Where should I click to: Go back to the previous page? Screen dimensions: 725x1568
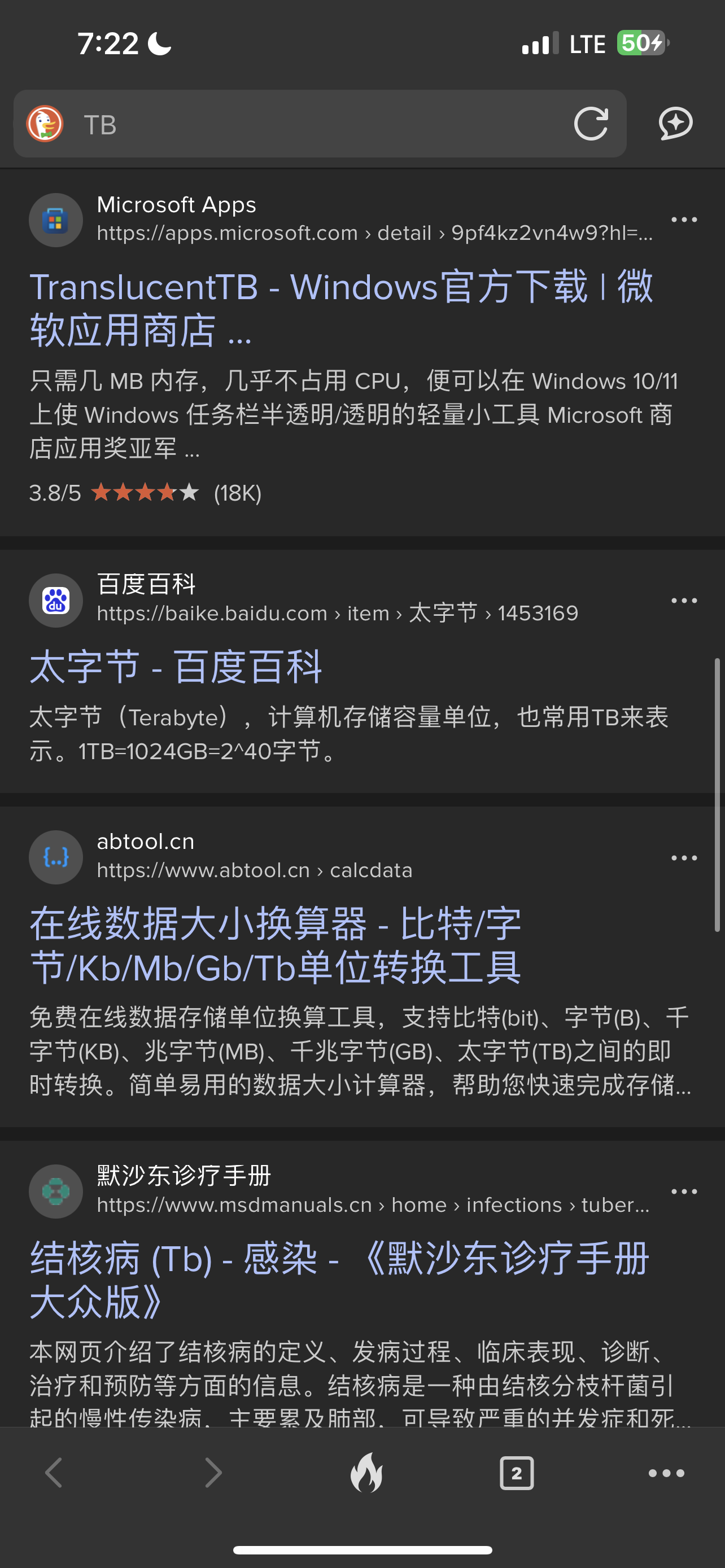[x=54, y=1473]
